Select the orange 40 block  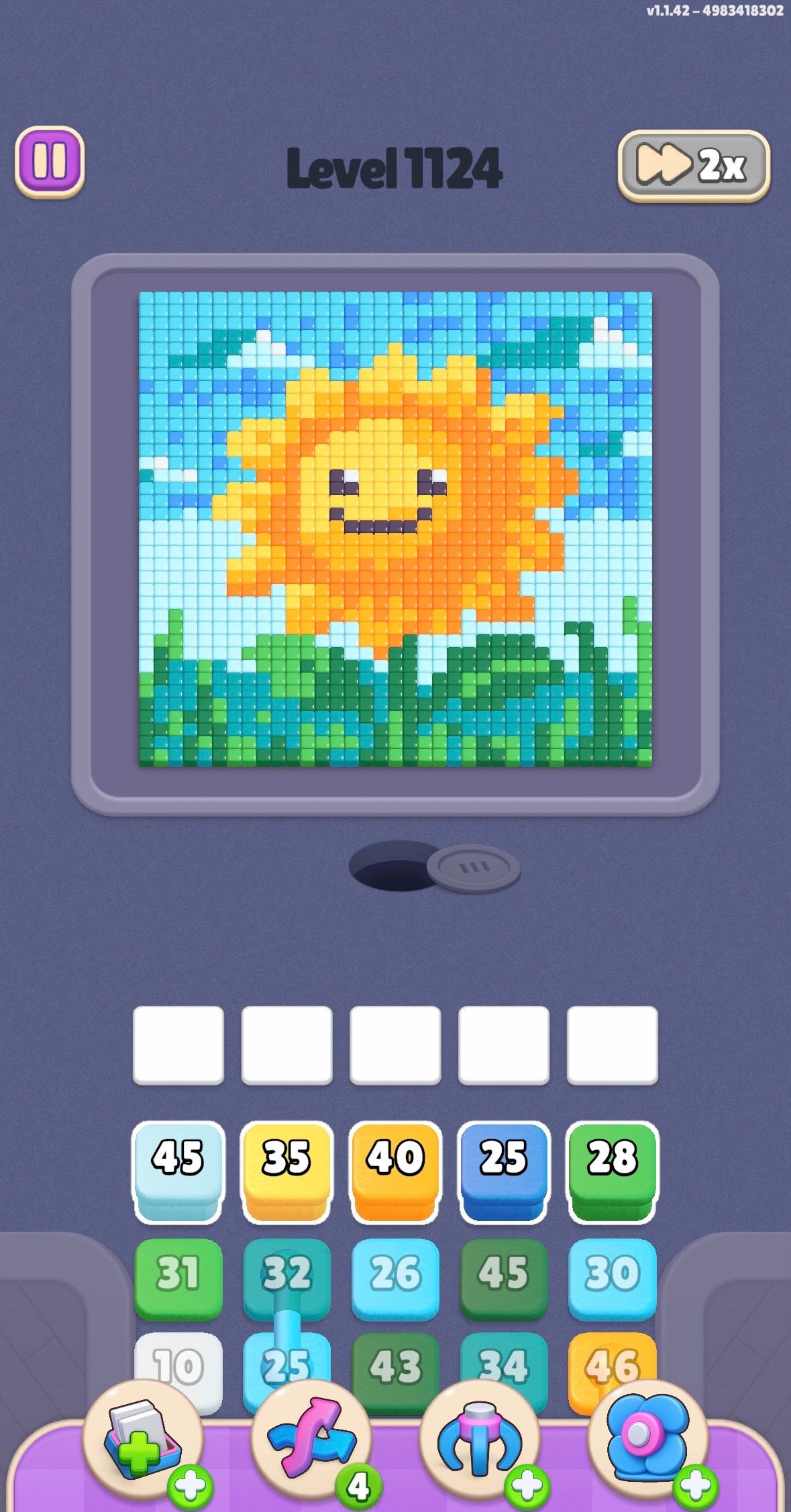pos(395,1171)
